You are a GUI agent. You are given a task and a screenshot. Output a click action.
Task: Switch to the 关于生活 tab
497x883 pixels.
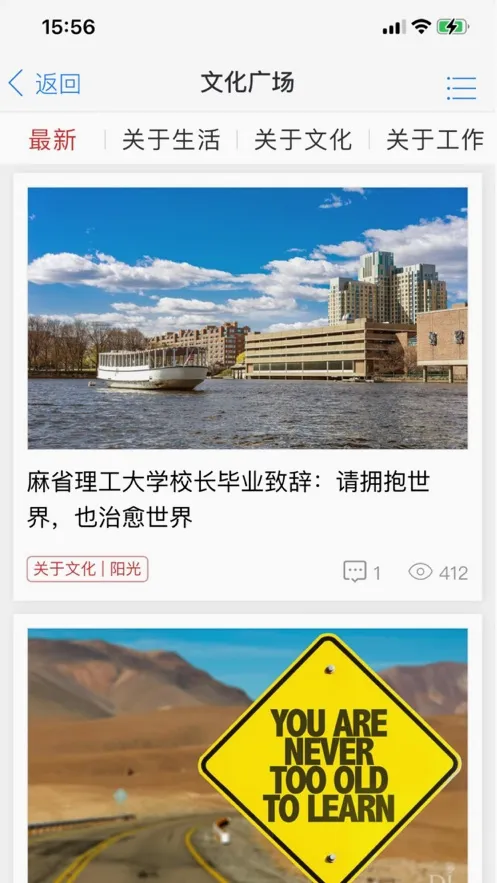coord(171,140)
